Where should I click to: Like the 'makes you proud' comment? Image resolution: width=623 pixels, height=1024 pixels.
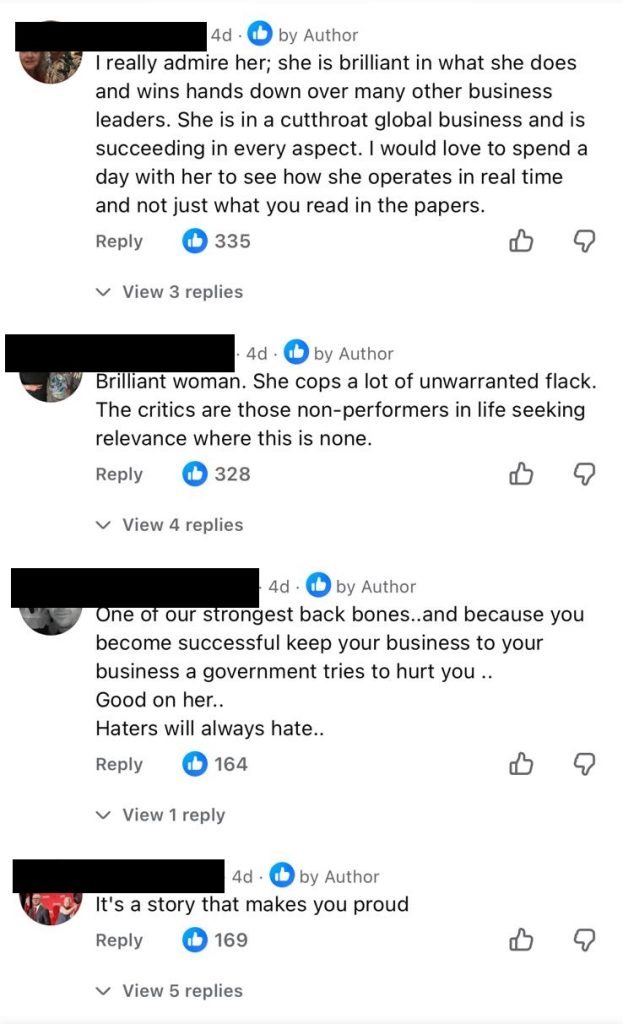pos(521,940)
